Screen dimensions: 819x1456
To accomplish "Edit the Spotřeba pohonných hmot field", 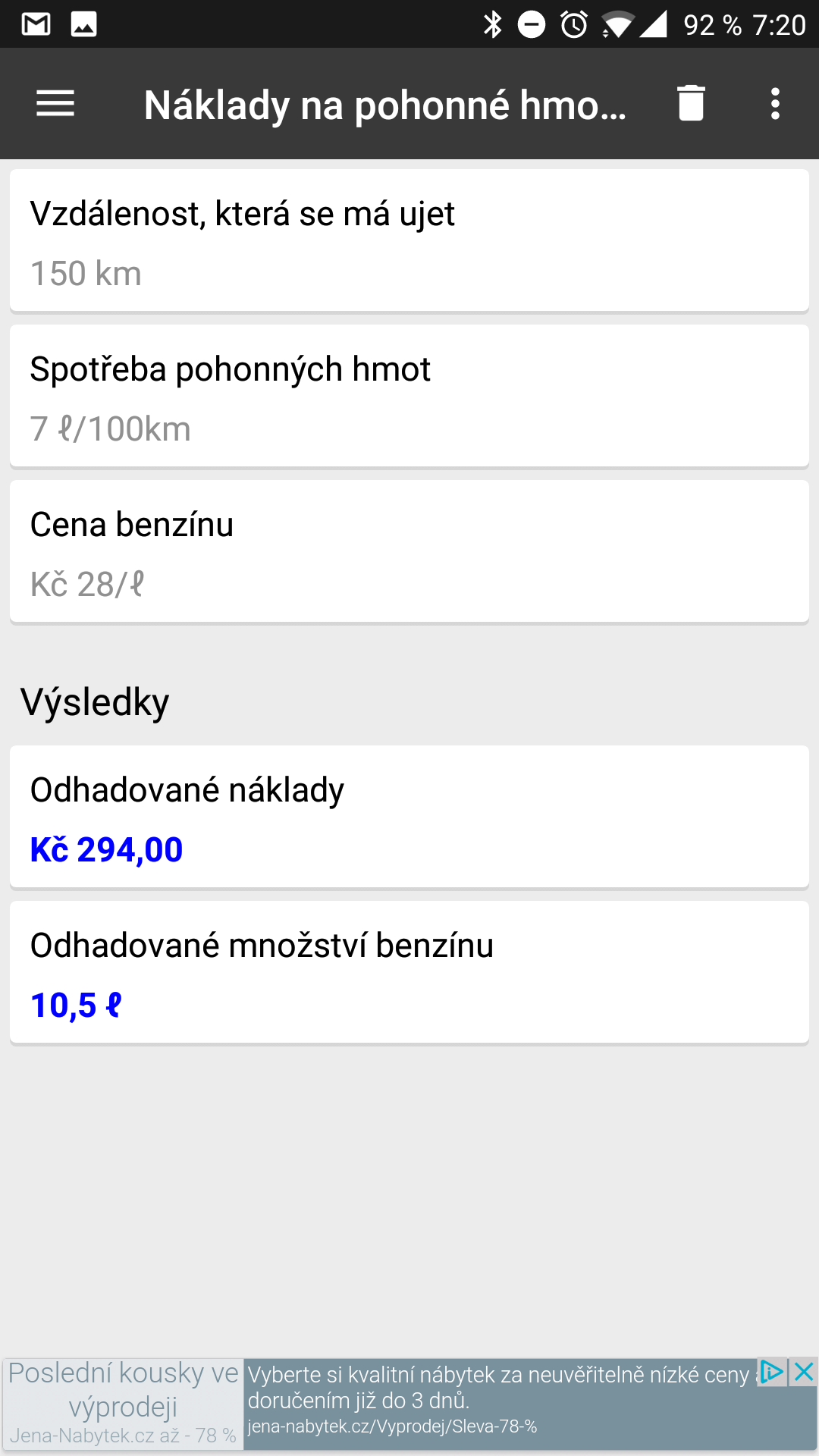I will coord(409,396).
